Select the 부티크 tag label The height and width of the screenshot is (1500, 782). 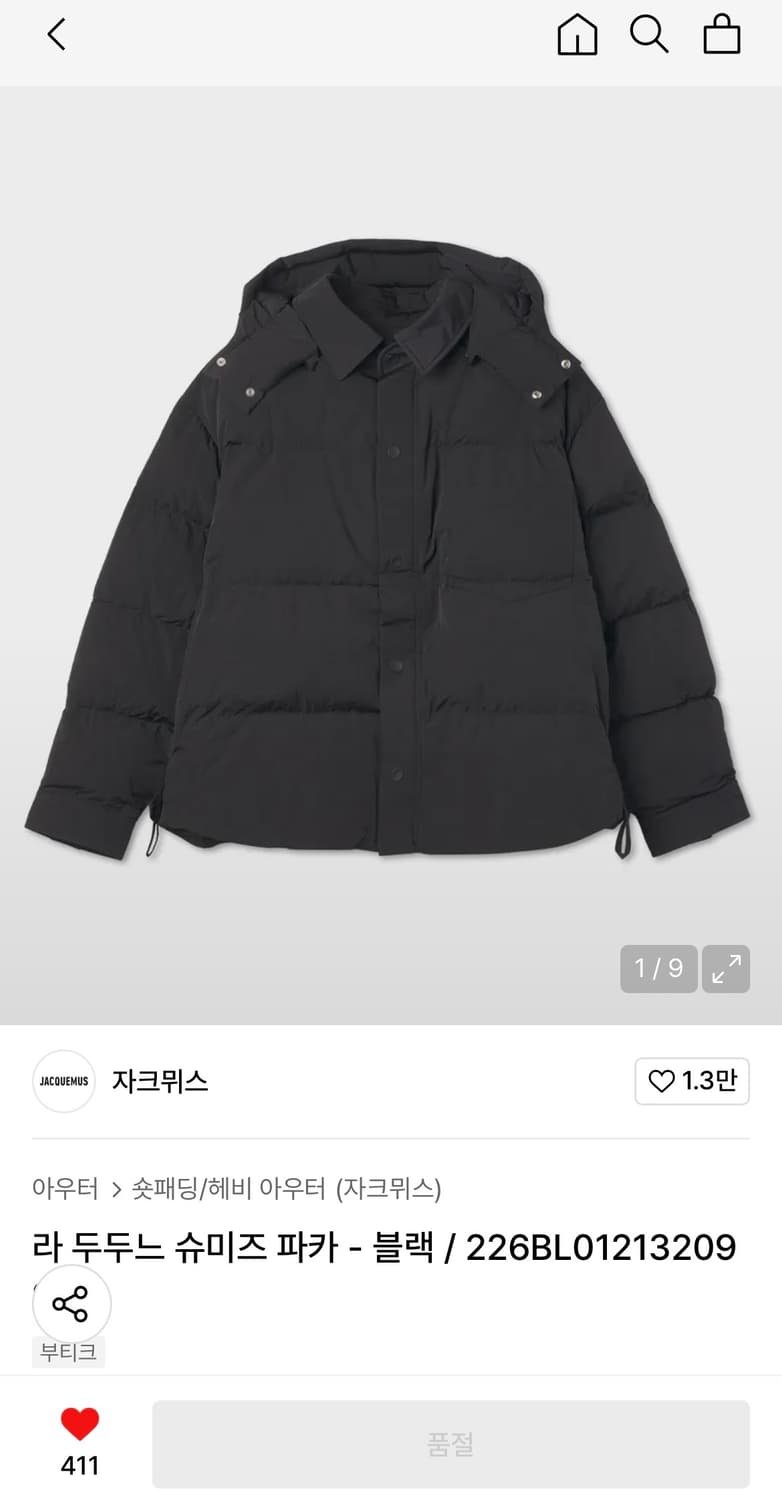[x=69, y=1352]
